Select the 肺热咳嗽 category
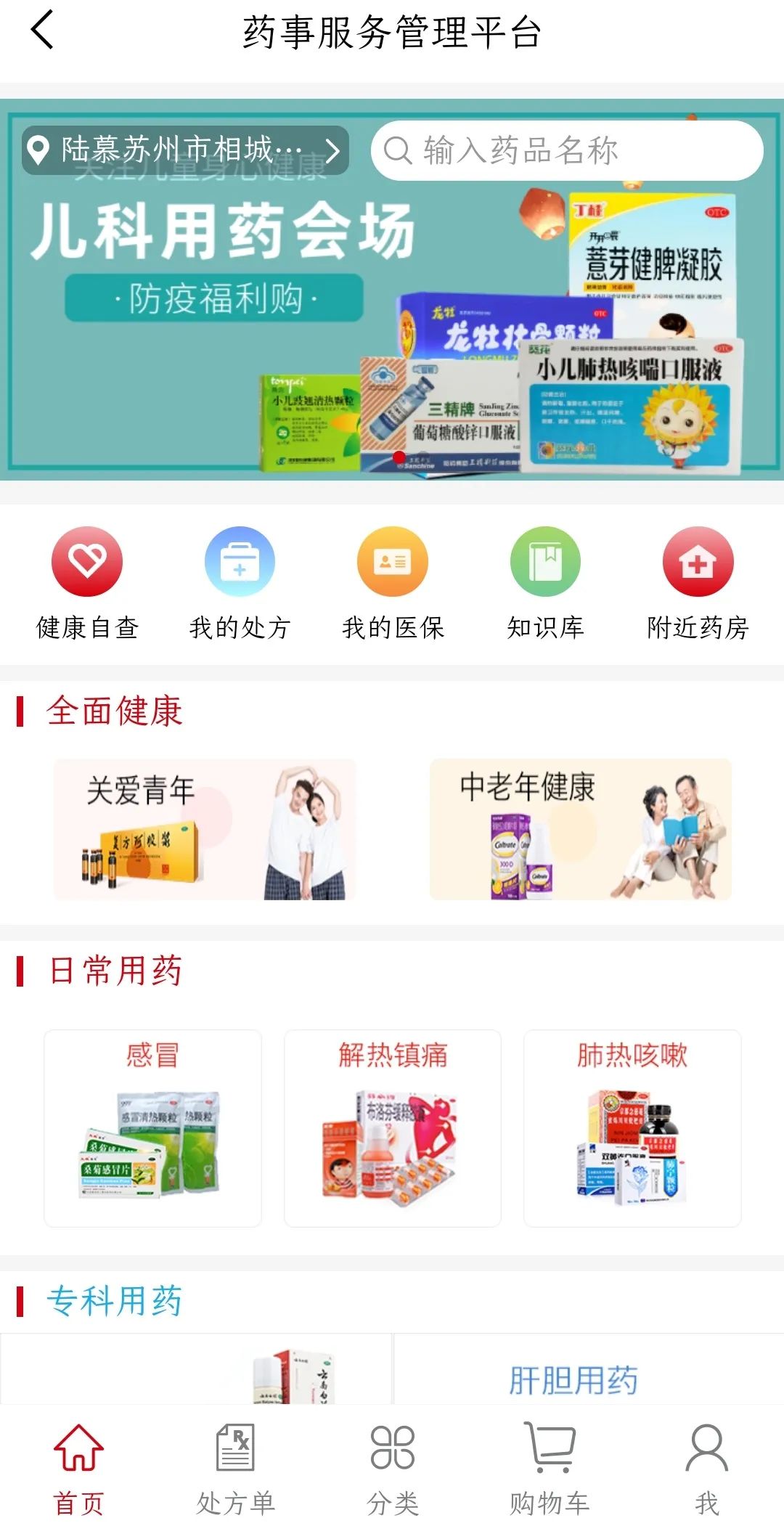The width and height of the screenshot is (784, 1526). (x=632, y=1127)
